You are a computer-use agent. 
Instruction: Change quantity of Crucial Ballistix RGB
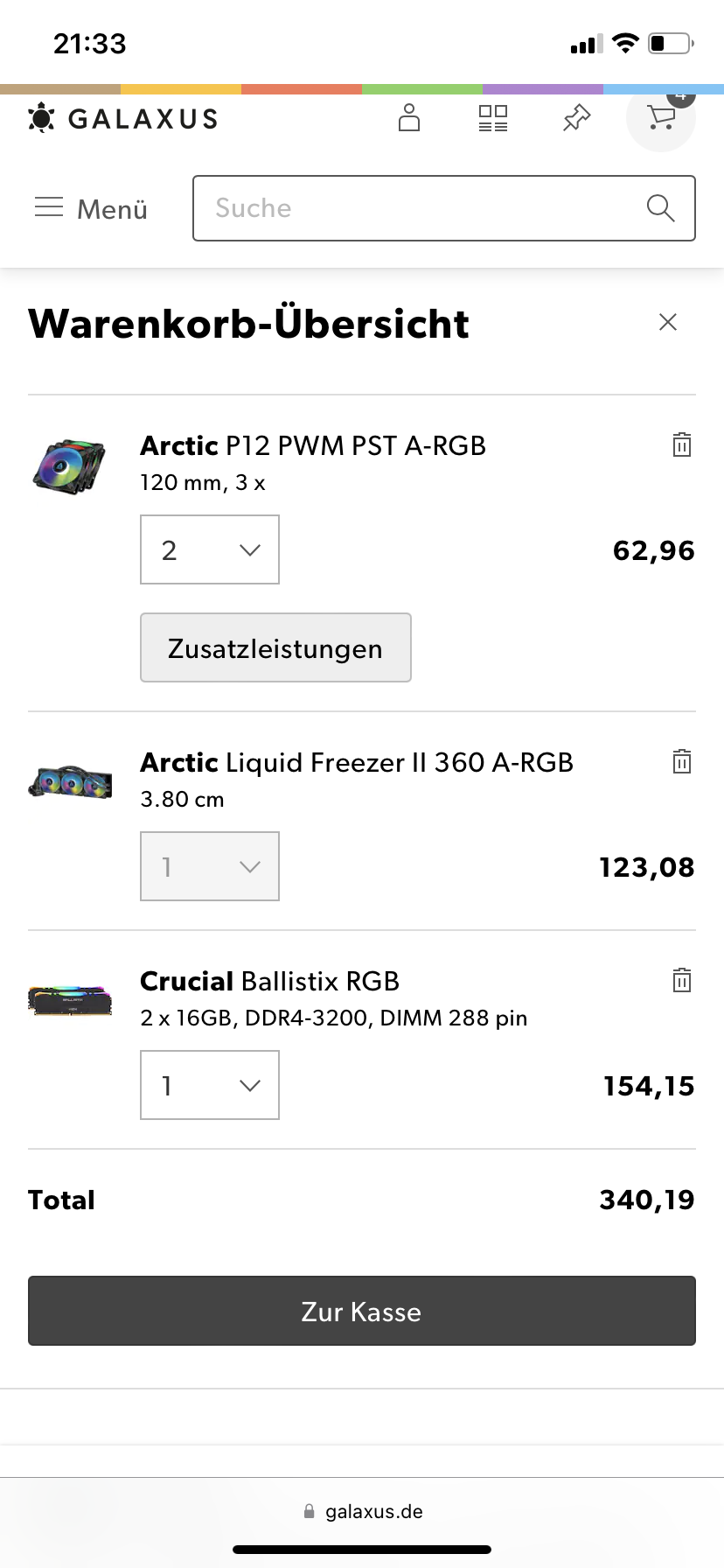click(210, 1085)
